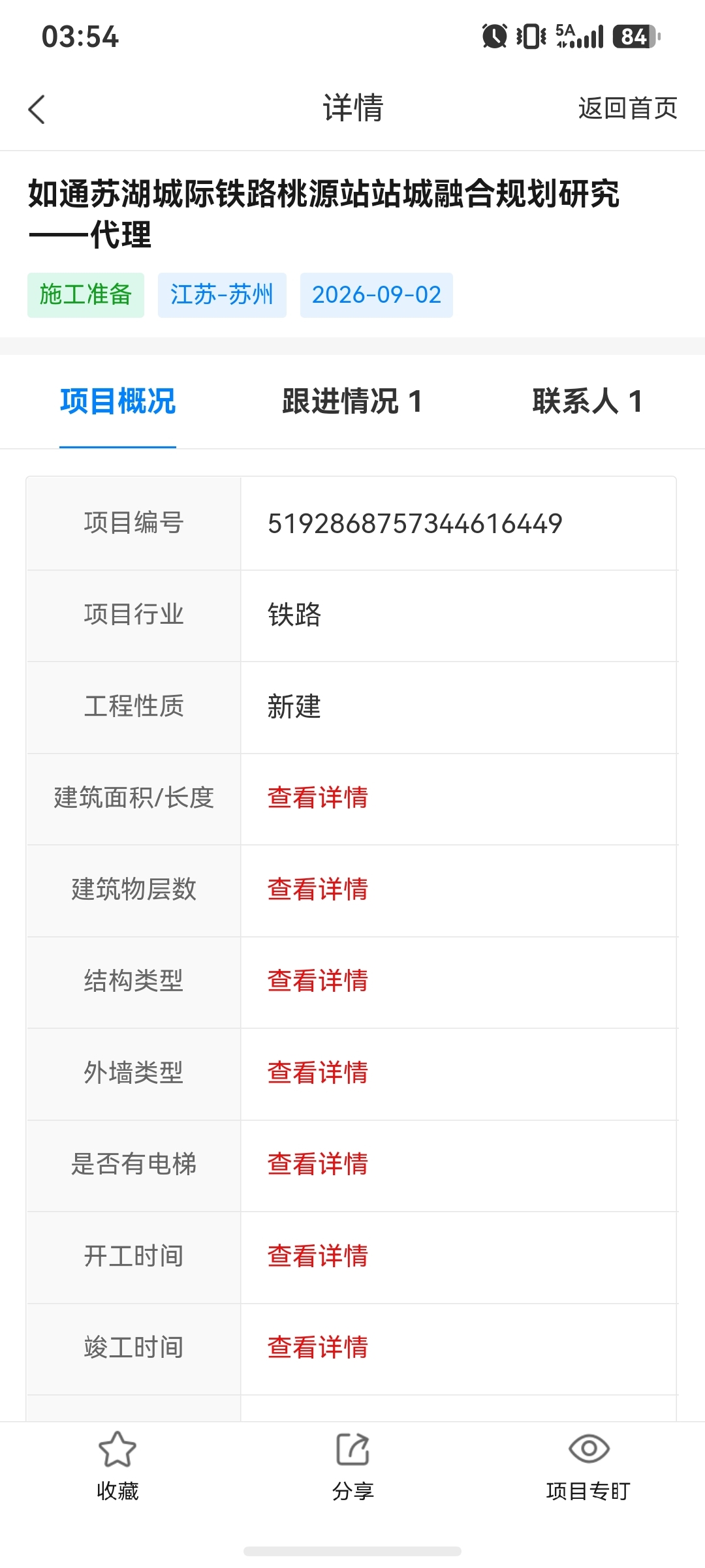Check 开工时间 via 查看详情
The height and width of the screenshot is (1568, 705).
click(x=317, y=1256)
